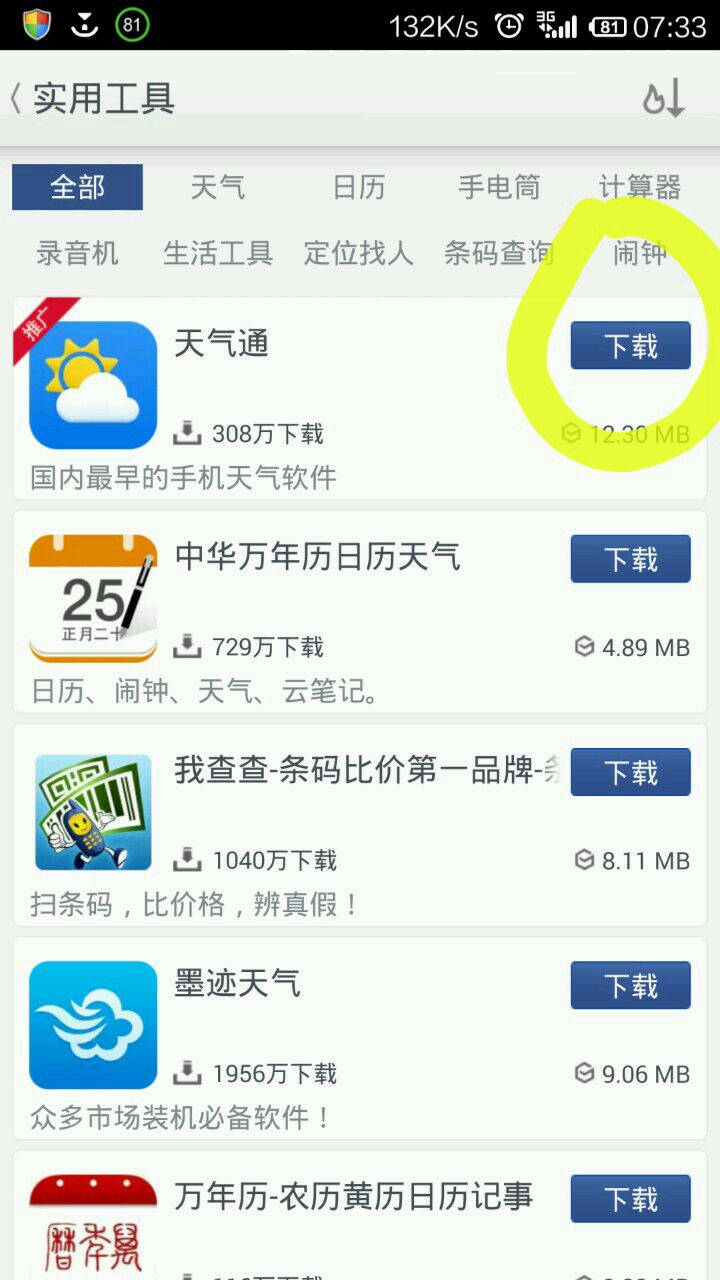Viewport: 720px width, 1280px height.
Task: Show the 手电筒 category
Action: [499, 187]
